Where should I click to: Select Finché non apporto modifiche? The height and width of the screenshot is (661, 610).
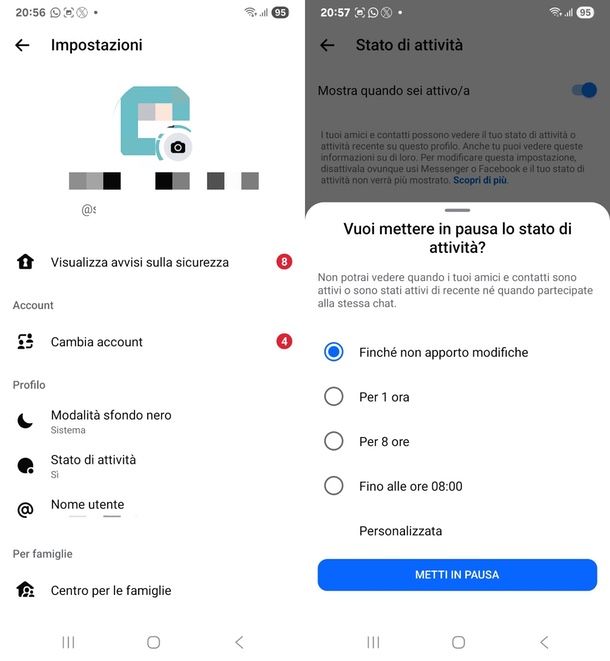334,352
